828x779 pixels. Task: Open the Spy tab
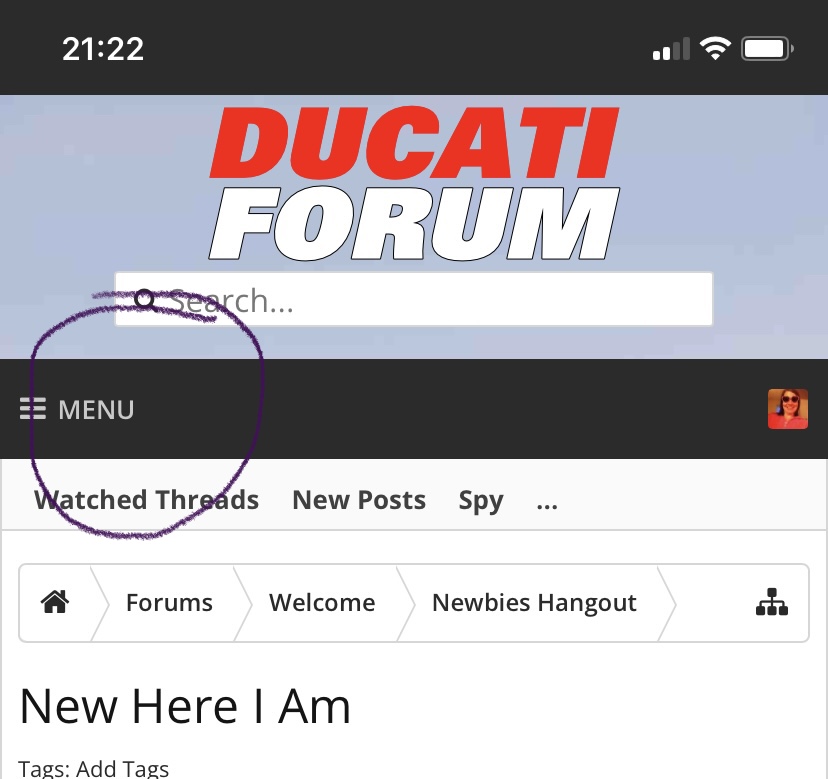481,500
